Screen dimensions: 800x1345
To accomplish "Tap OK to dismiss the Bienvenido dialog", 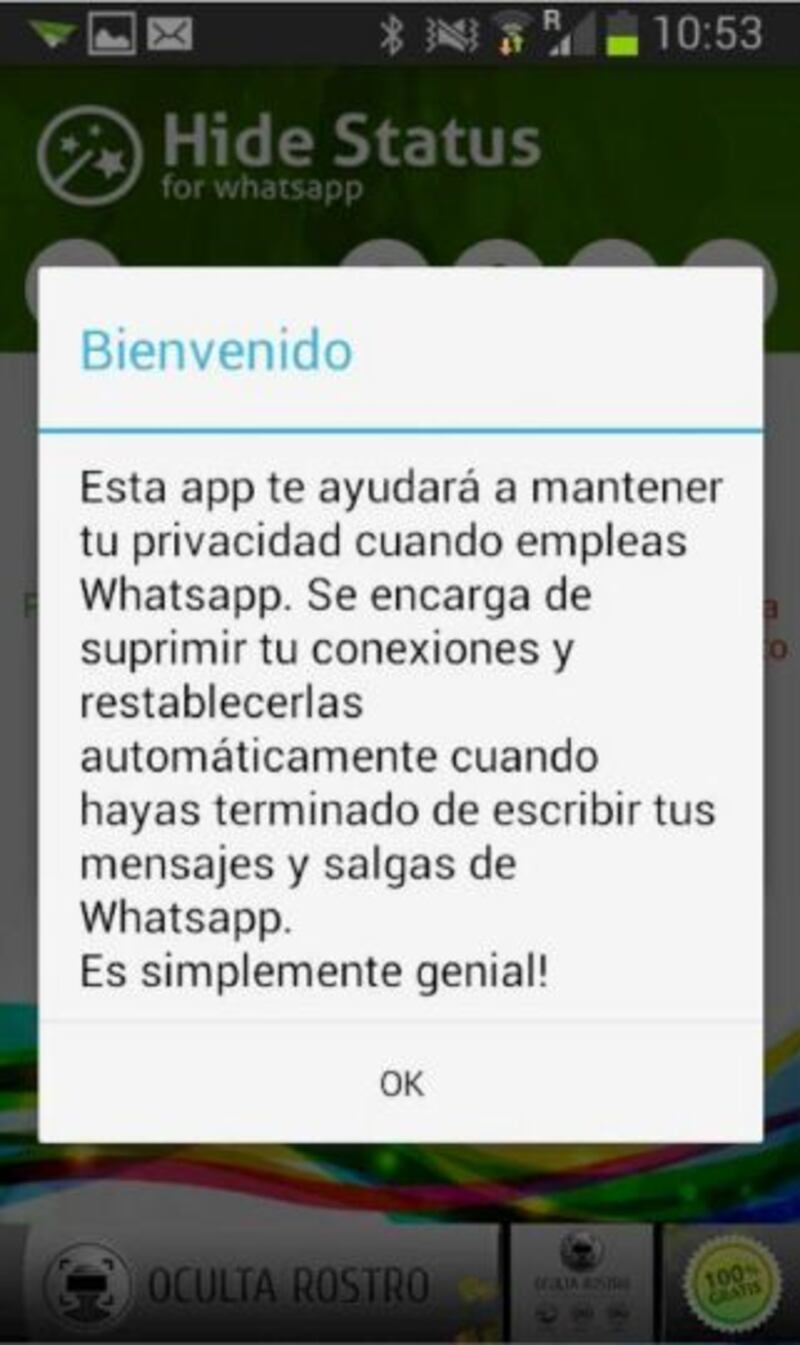I will (x=401, y=1083).
